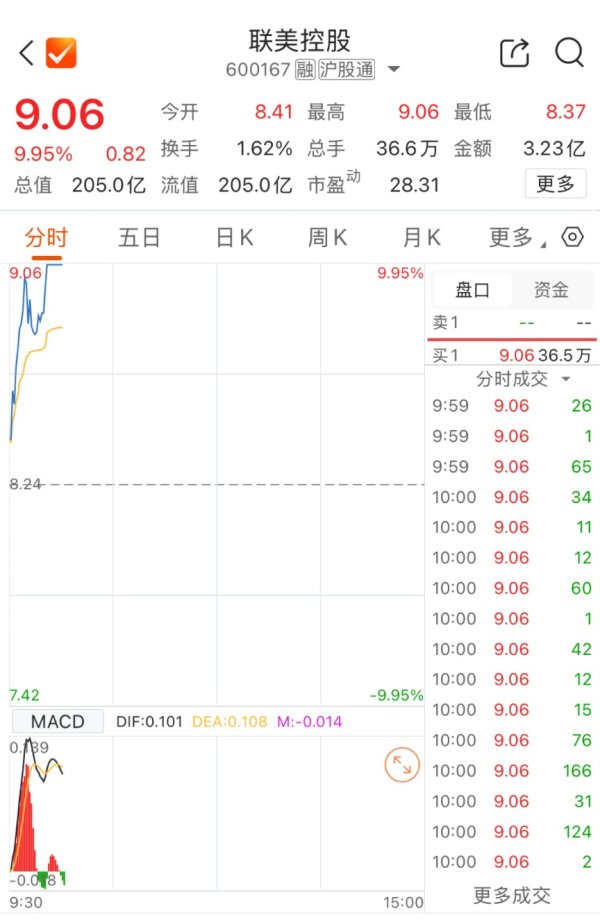Open the search magnifier icon
Screen dimensions: 600x922
click(569, 53)
